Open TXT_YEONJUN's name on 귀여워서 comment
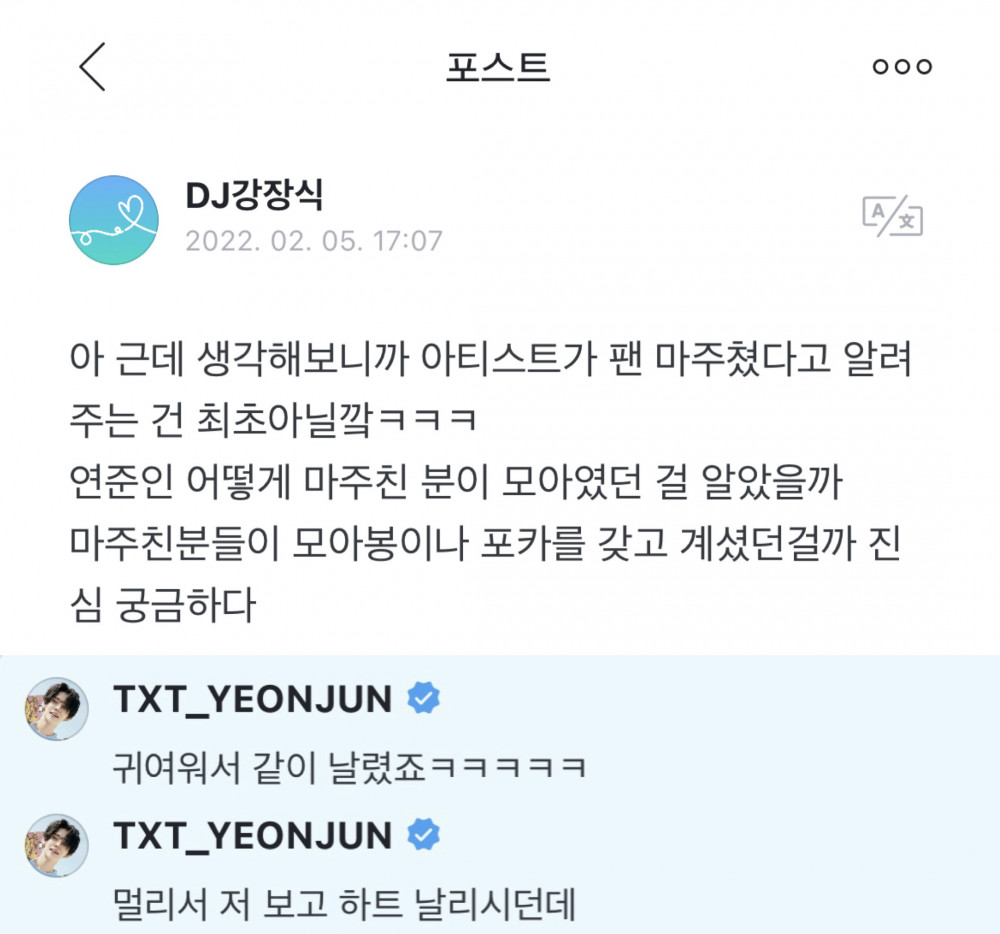 coord(252,700)
